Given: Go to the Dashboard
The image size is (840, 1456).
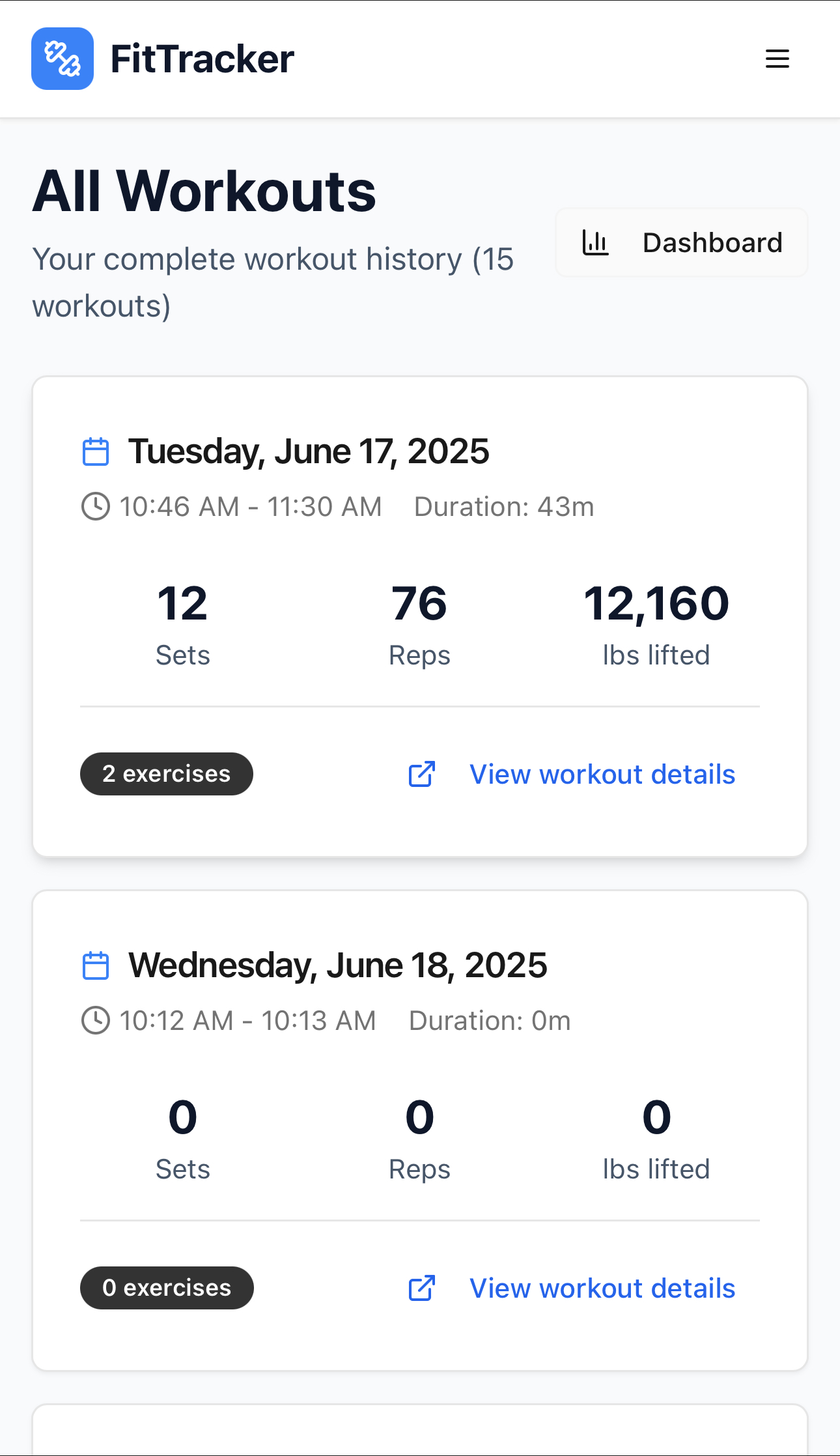Looking at the screenshot, I should pyautogui.click(x=681, y=242).
